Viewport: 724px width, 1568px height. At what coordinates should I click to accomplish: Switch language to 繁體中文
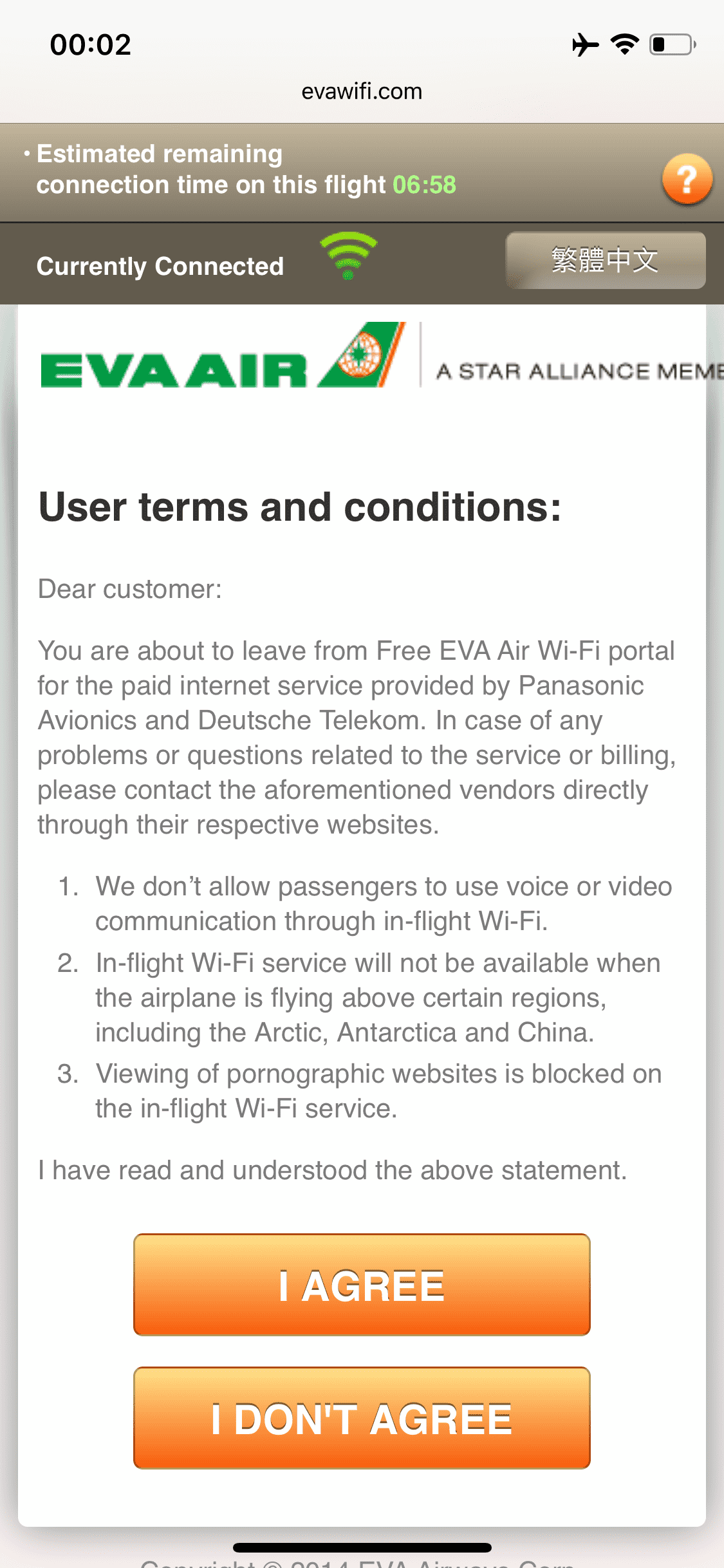605,260
